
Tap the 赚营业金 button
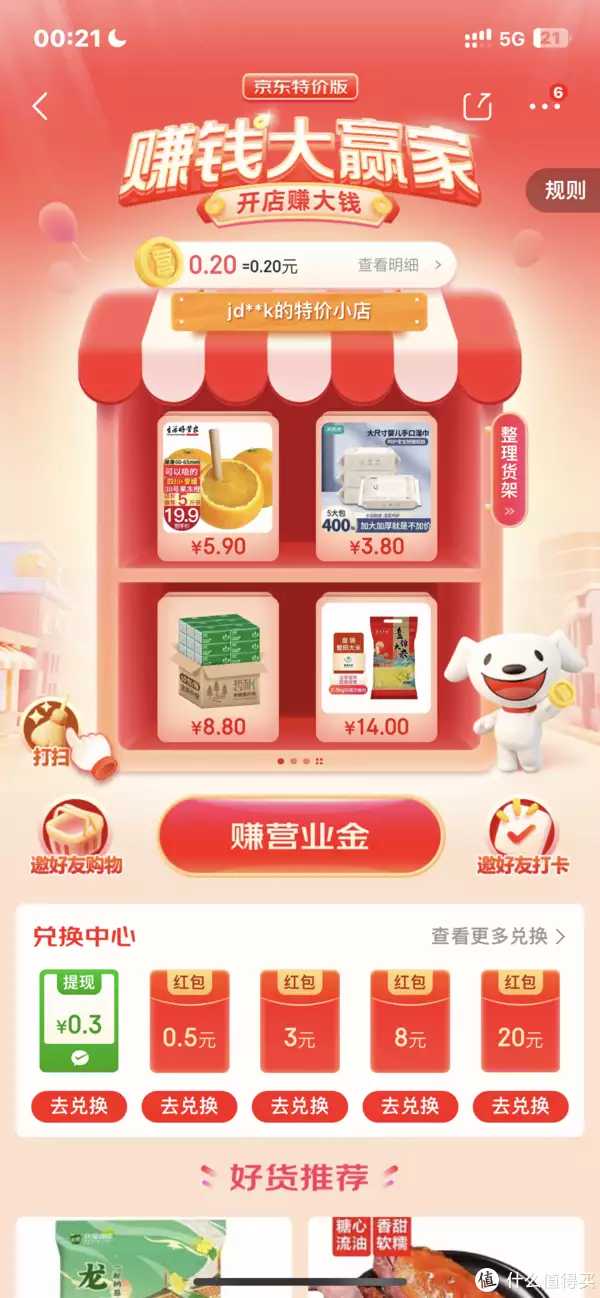click(x=300, y=837)
